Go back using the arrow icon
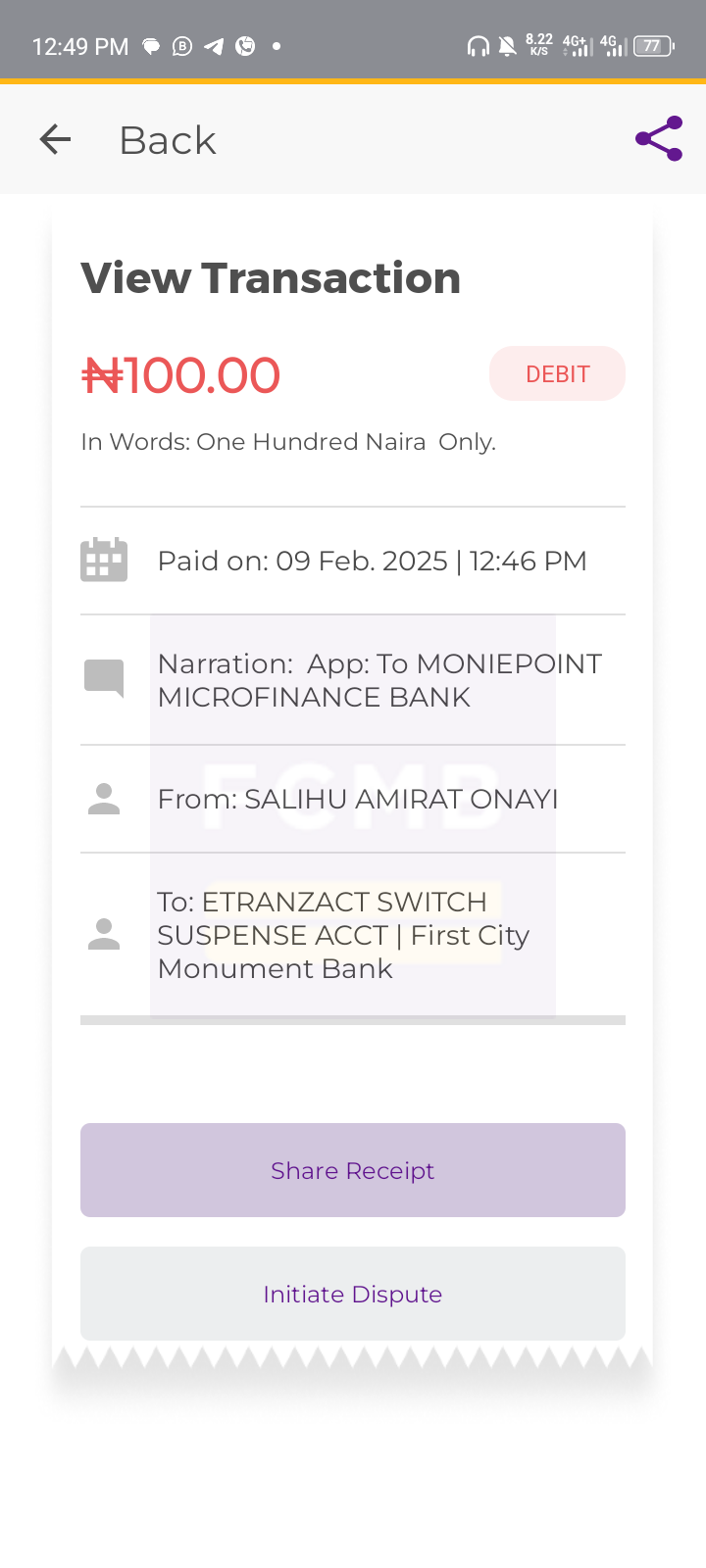 (x=55, y=139)
